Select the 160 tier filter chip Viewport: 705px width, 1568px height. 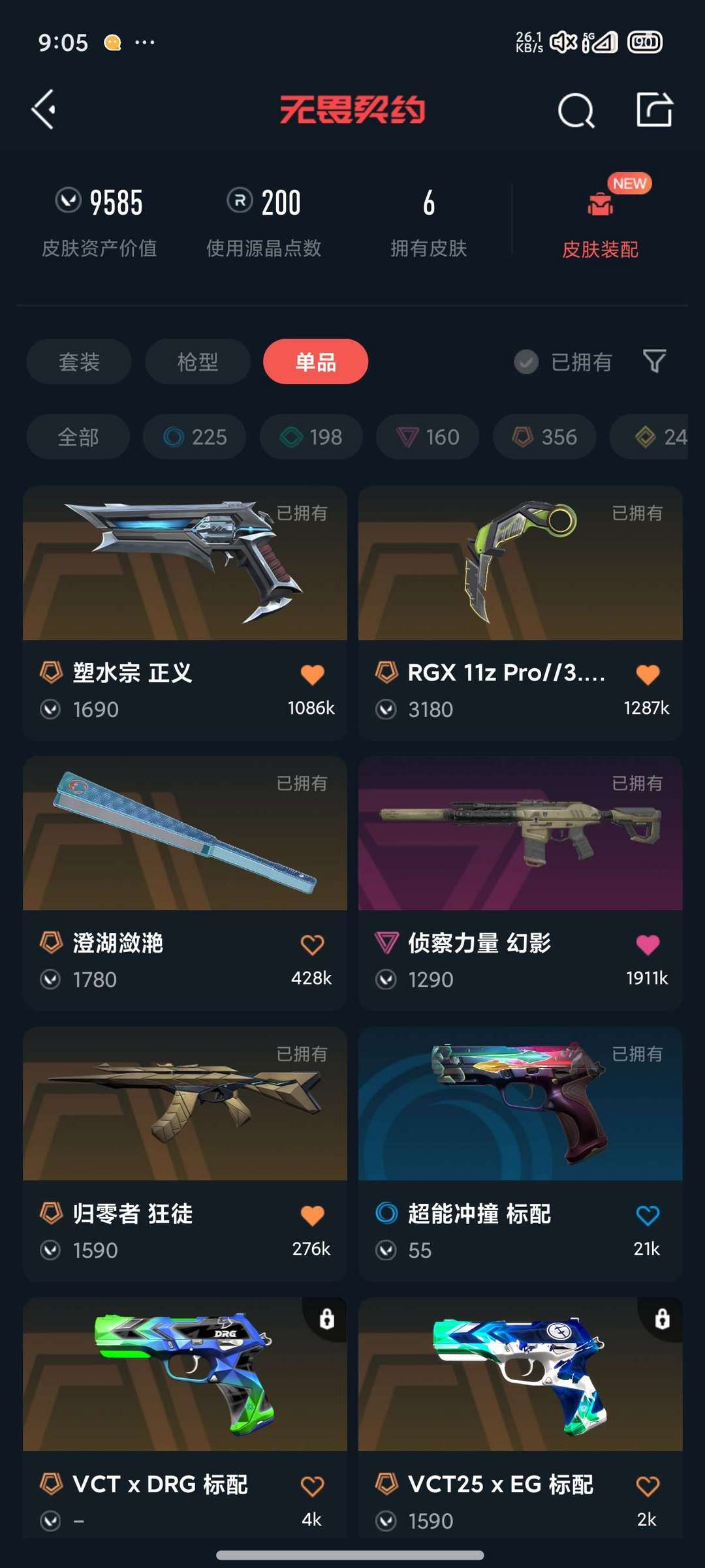click(x=426, y=437)
